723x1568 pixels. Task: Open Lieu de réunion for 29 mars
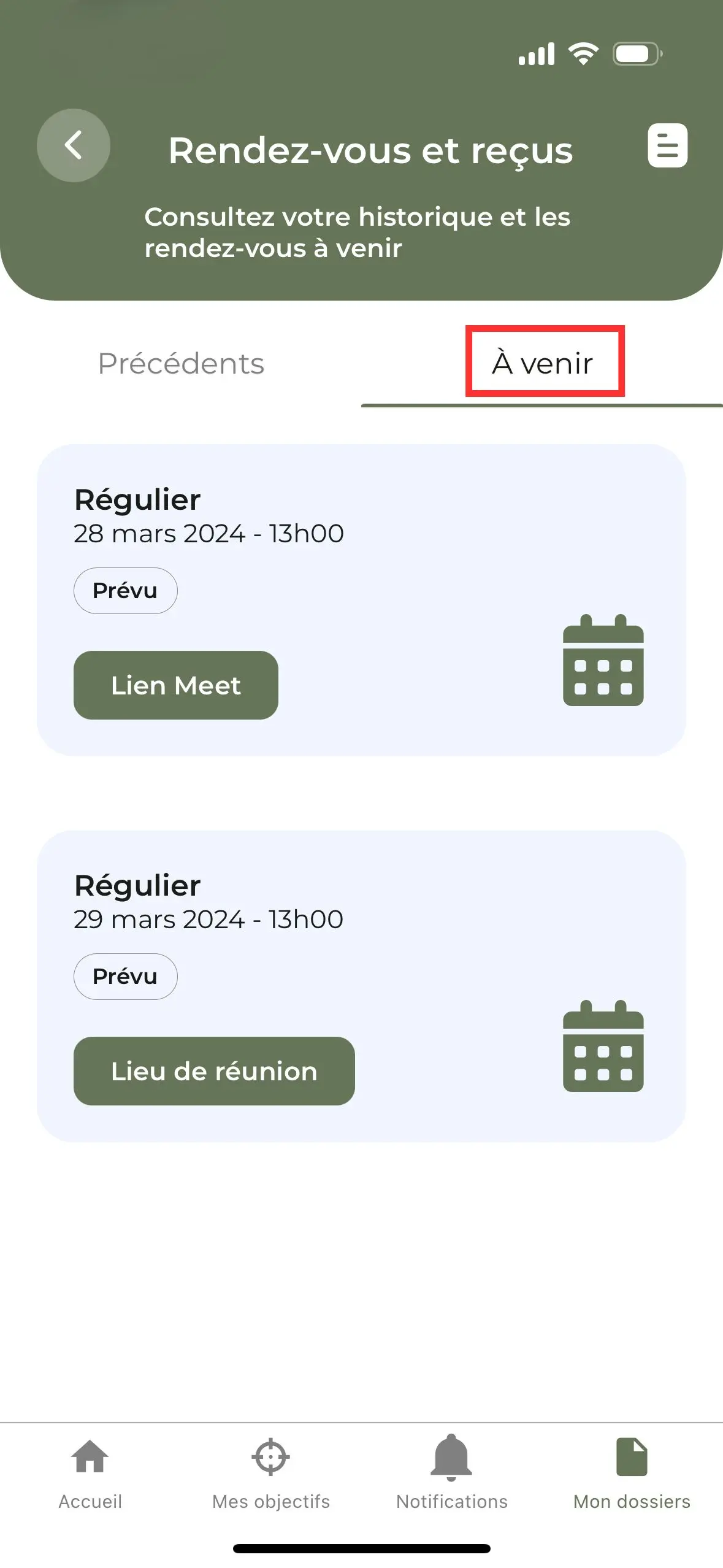click(214, 1071)
